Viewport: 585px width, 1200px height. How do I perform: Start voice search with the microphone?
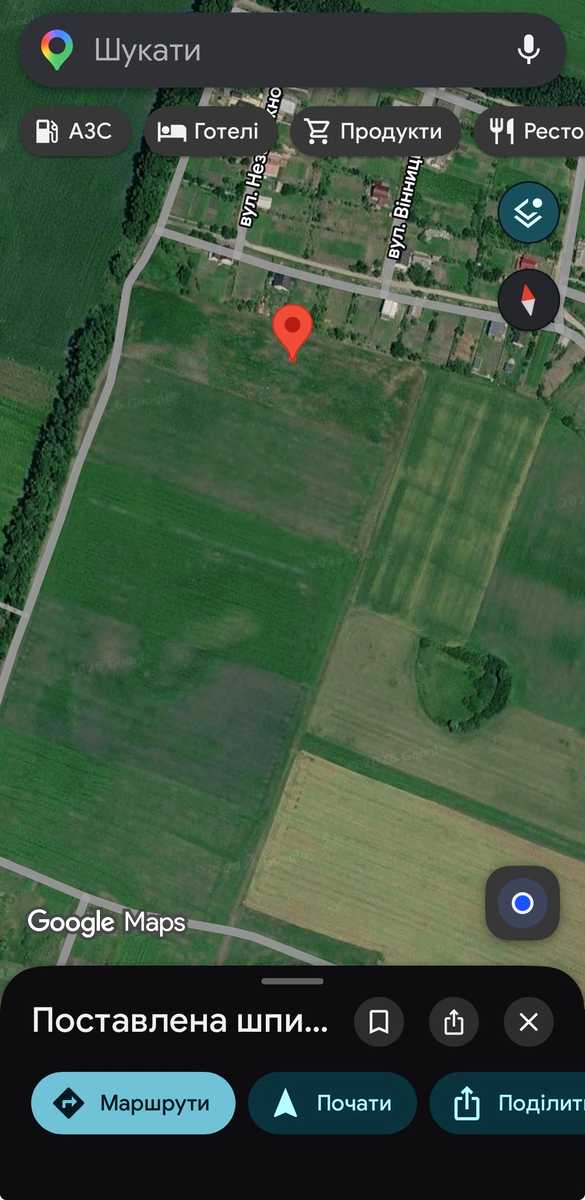click(x=529, y=49)
